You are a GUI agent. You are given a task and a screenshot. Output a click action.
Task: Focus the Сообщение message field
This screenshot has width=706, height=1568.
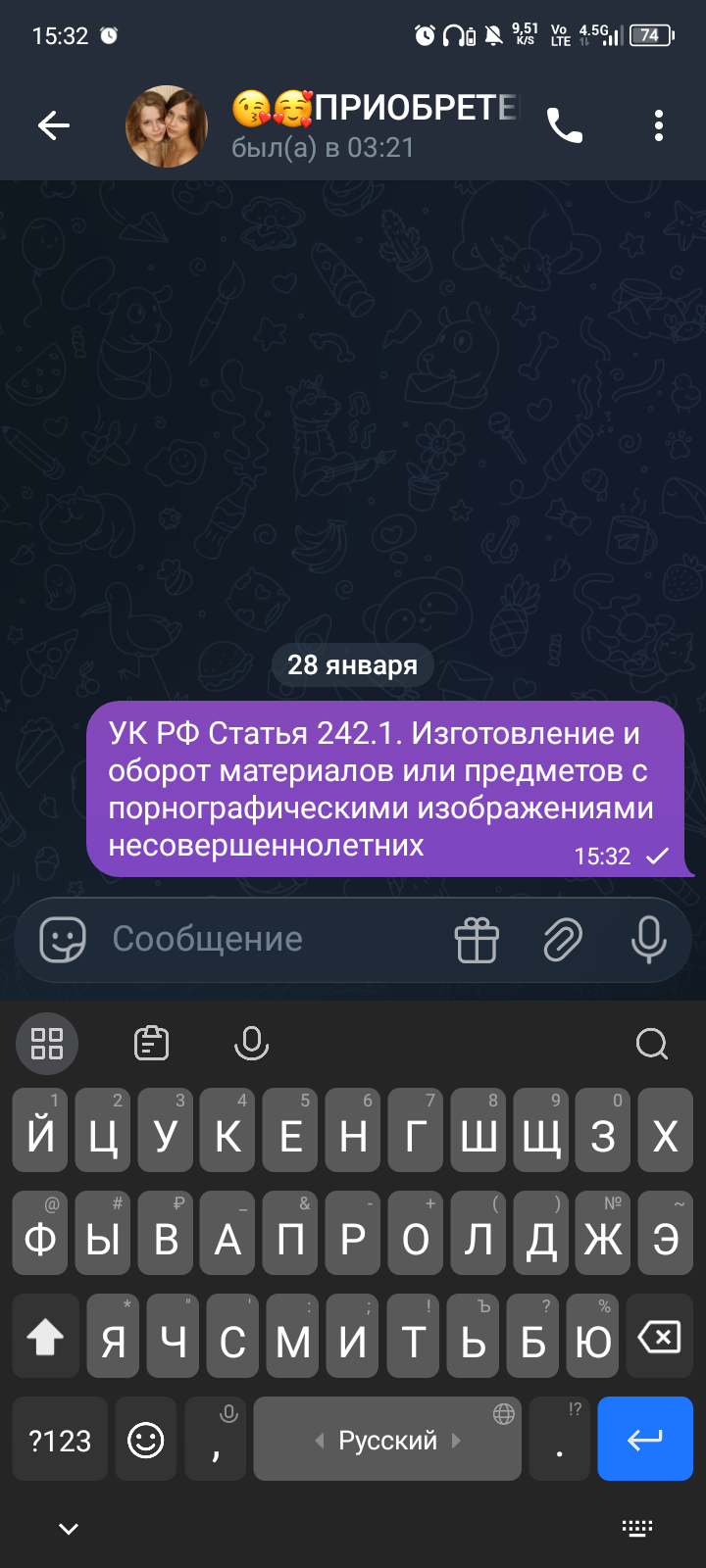point(265,939)
